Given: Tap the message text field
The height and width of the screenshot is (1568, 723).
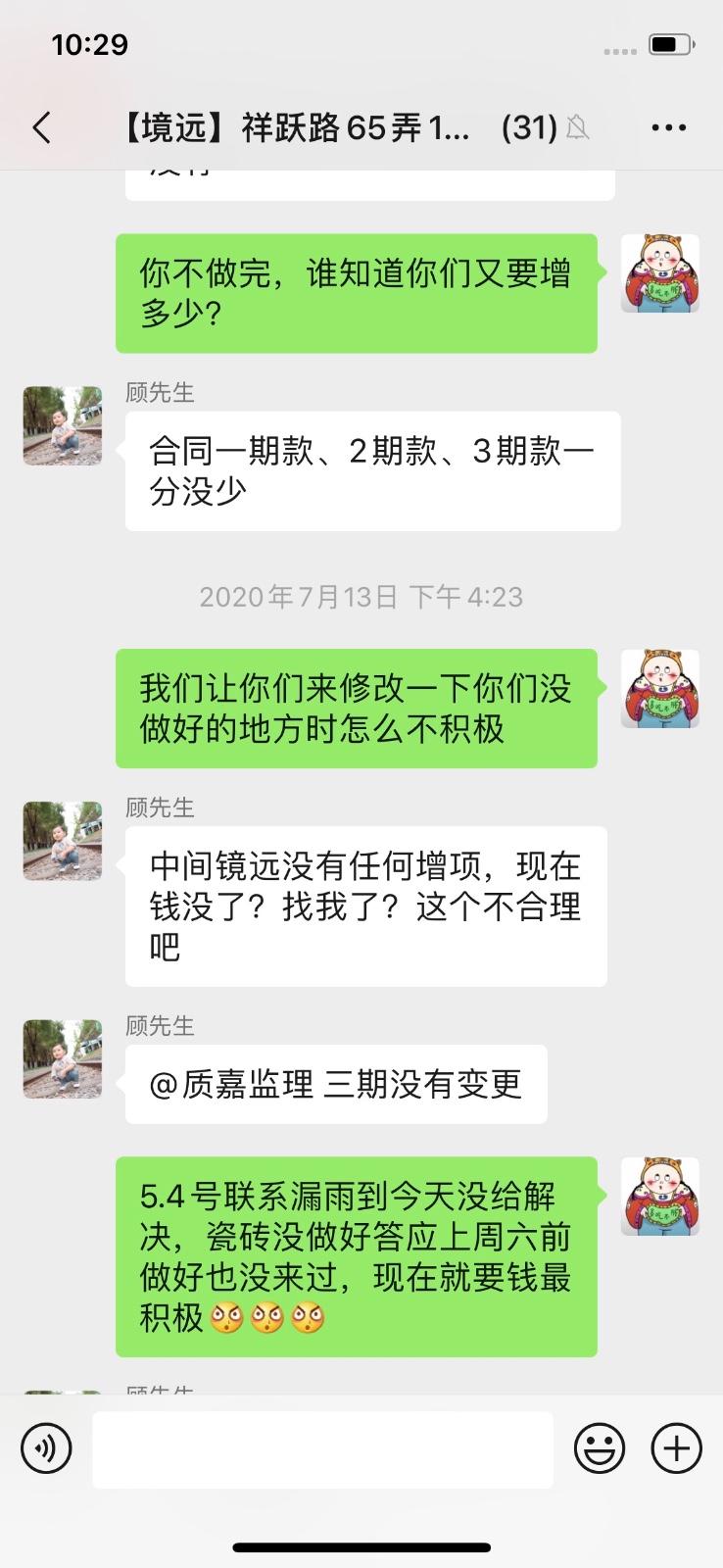Looking at the screenshot, I should click(x=322, y=1449).
